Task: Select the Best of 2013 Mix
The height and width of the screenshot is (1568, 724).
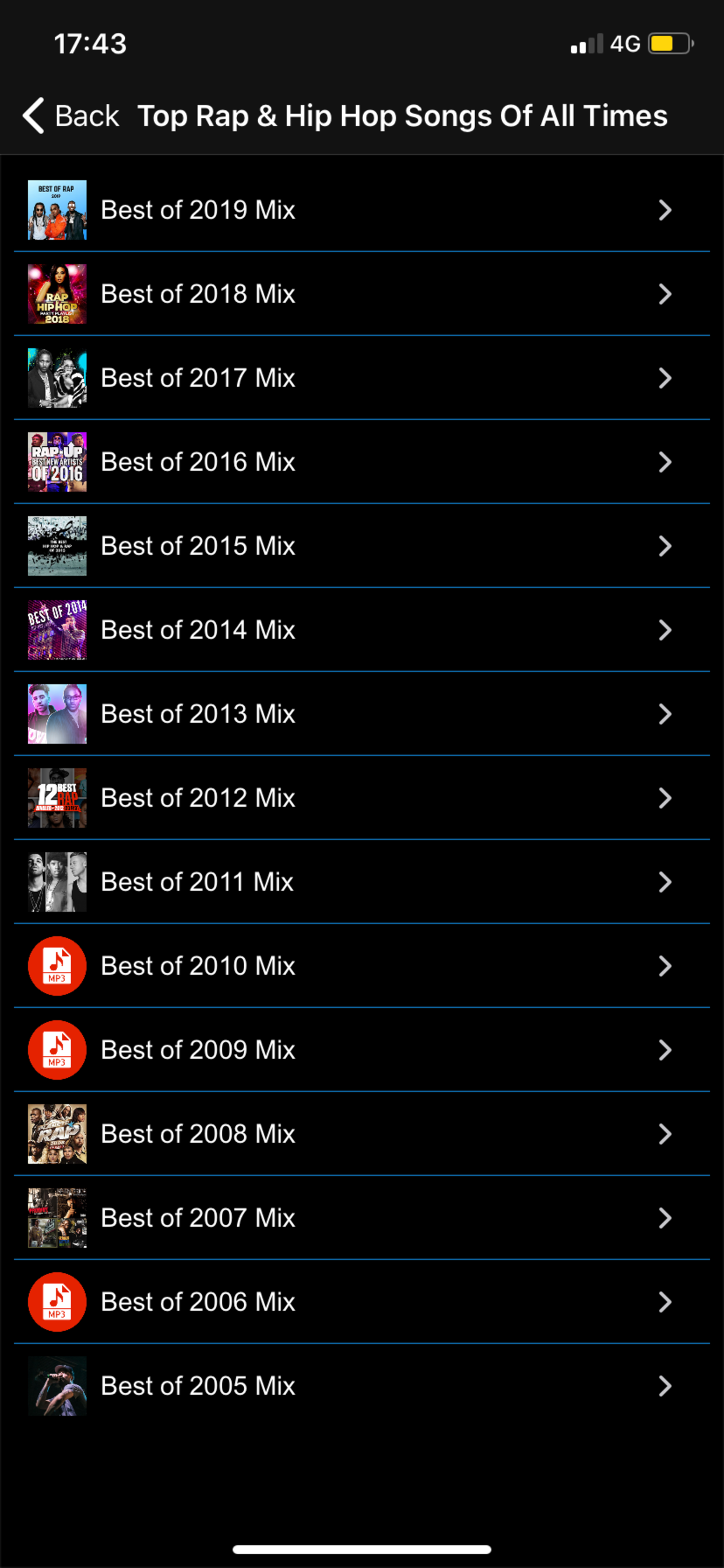Action: pyautogui.click(x=362, y=713)
